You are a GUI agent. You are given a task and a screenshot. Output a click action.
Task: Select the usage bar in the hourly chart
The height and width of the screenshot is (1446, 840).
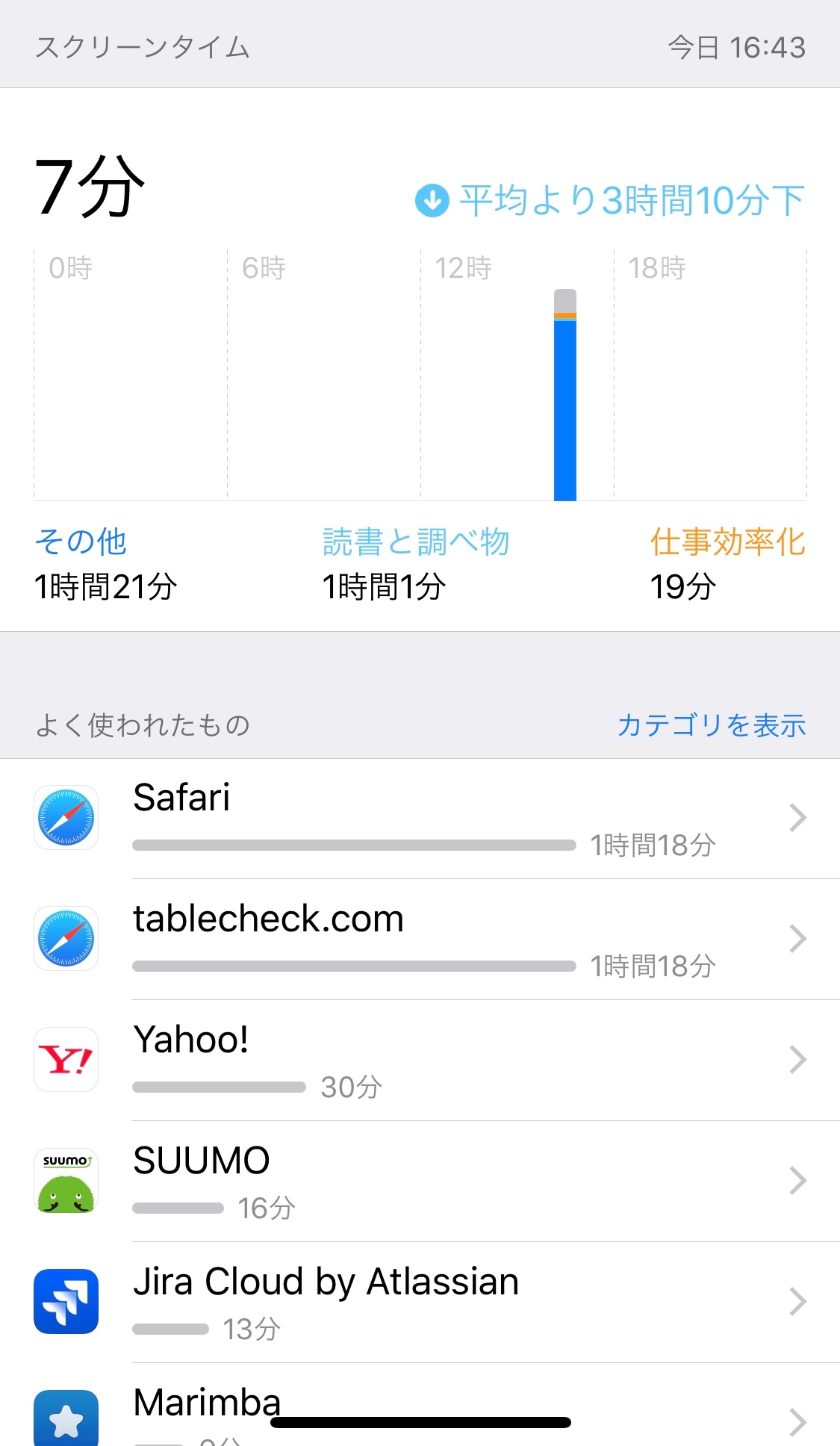coord(565,396)
